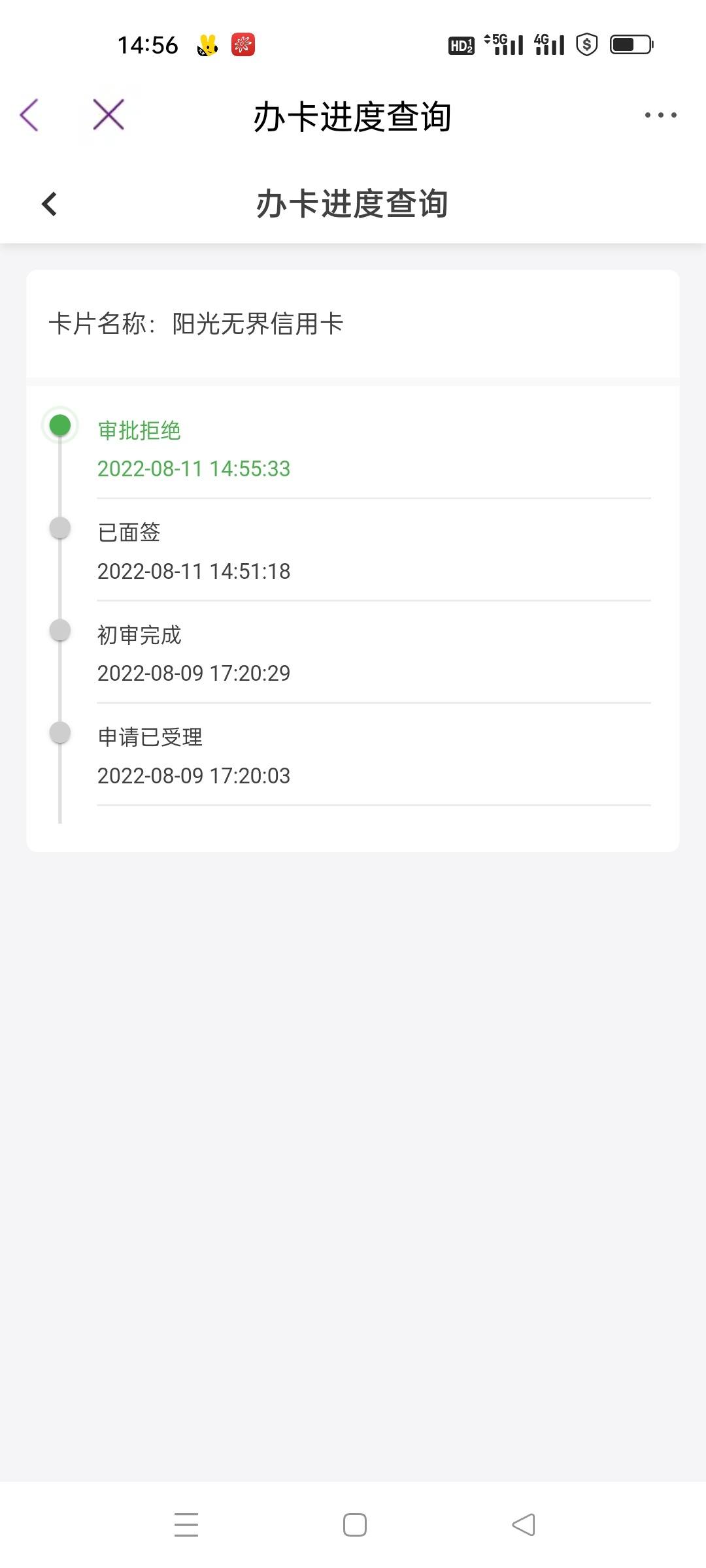This screenshot has height=1568, width=706.
Task: Tap the purple back arrow in the top bar
Action: (29, 115)
